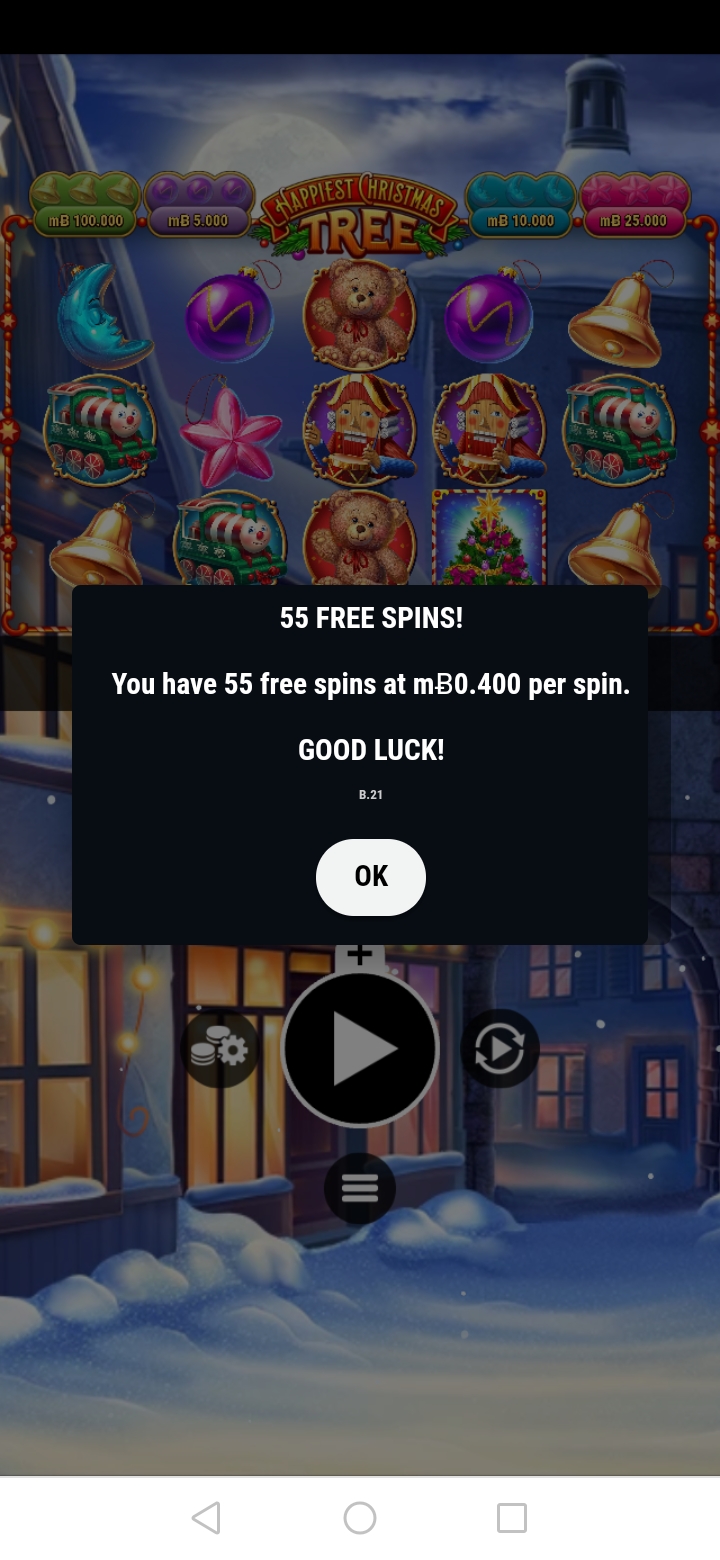Enable autoplay with the circular arrows icon

click(x=499, y=1049)
